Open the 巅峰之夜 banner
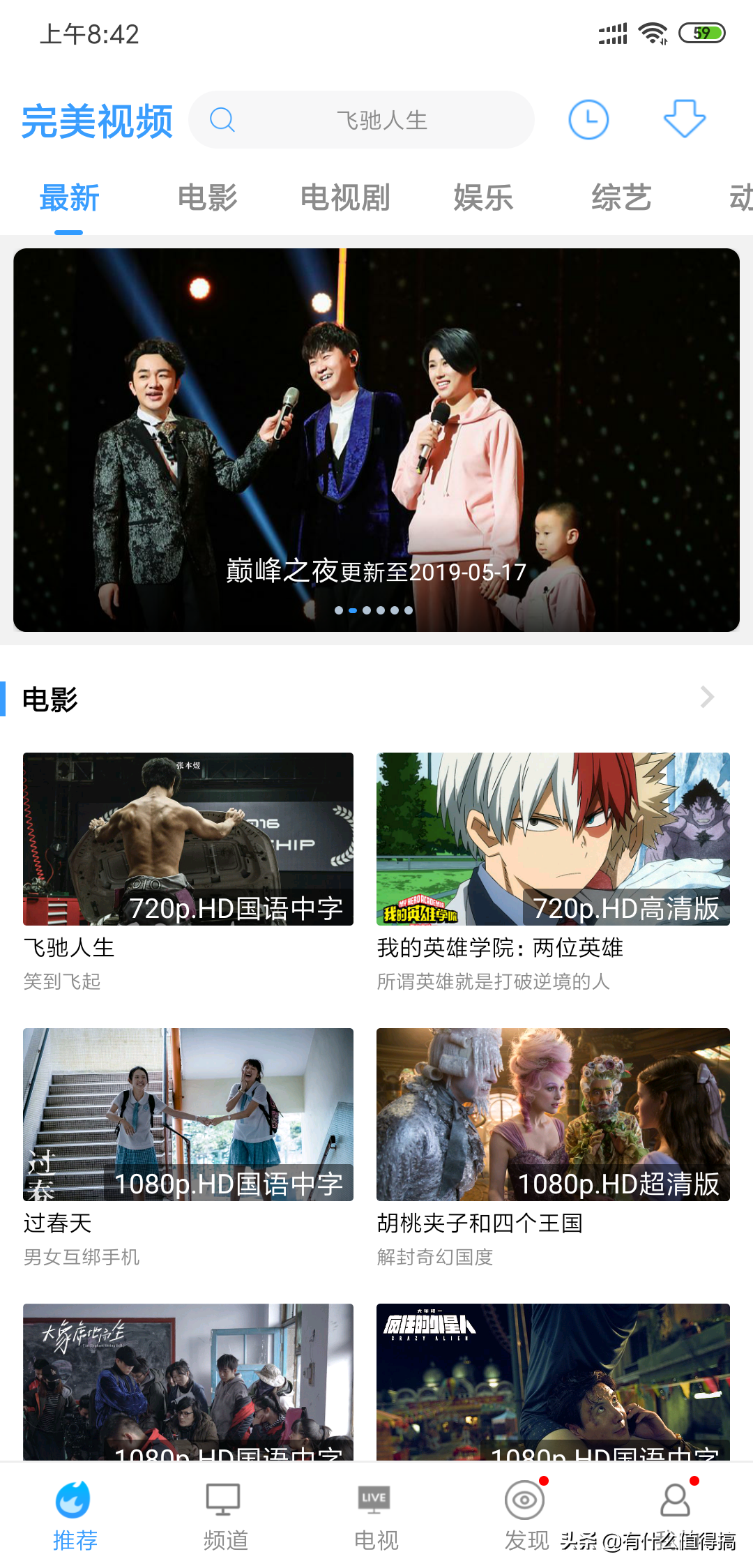 click(x=376, y=439)
